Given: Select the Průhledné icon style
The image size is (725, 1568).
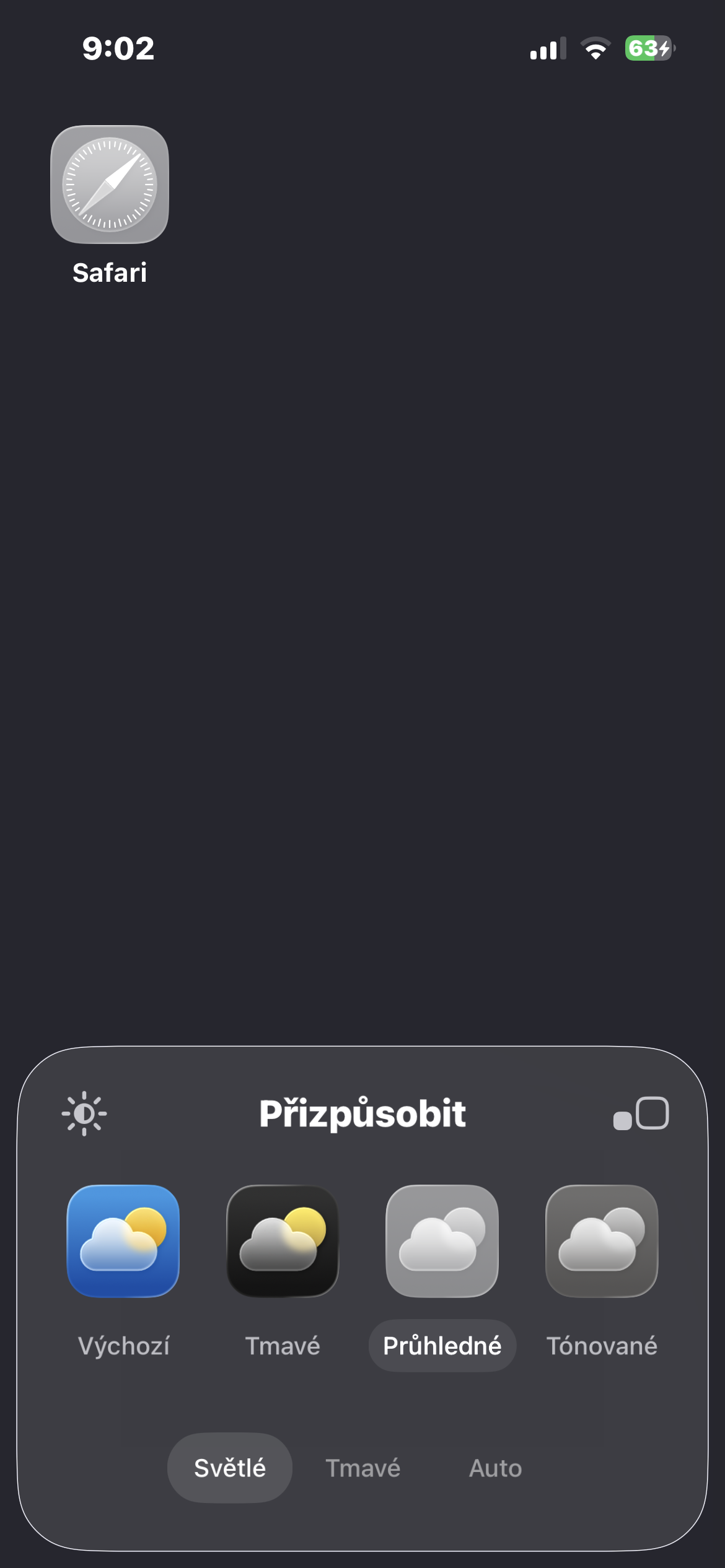Looking at the screenshot, I should pos(442,1241).
